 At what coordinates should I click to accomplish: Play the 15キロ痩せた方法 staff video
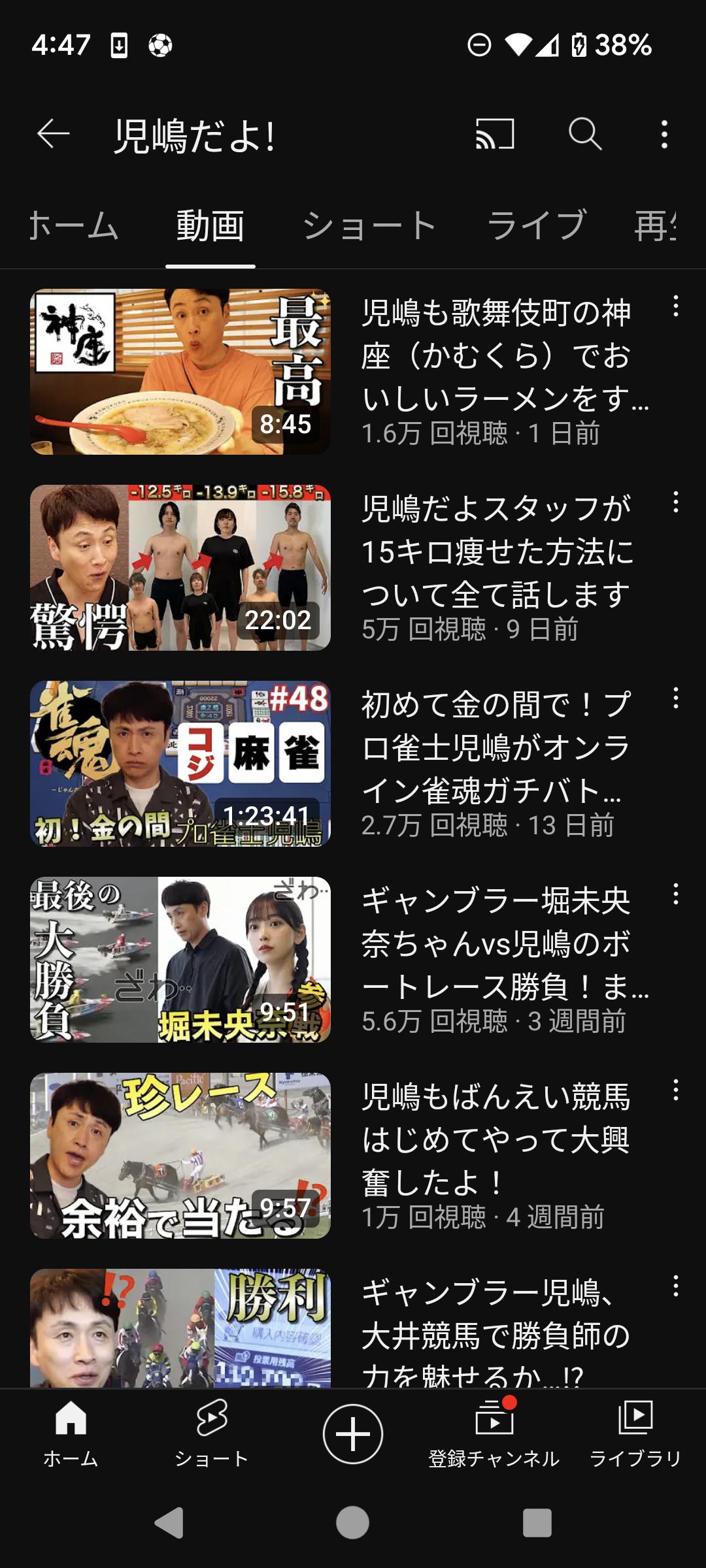click(180, 568)
